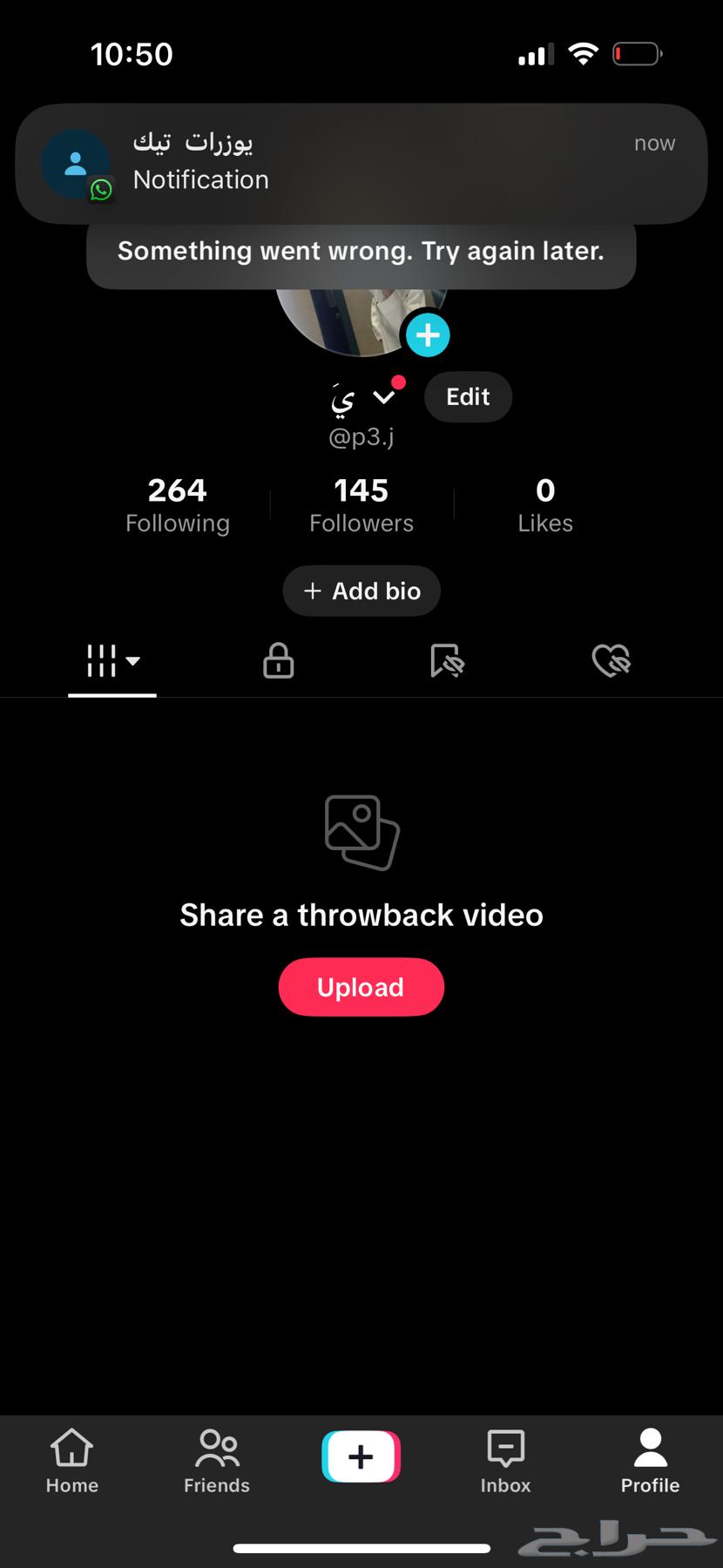This screenshot has width=723, height=1568.
Task: Open the WhatsApp notification banner
Action: point(361,163)
